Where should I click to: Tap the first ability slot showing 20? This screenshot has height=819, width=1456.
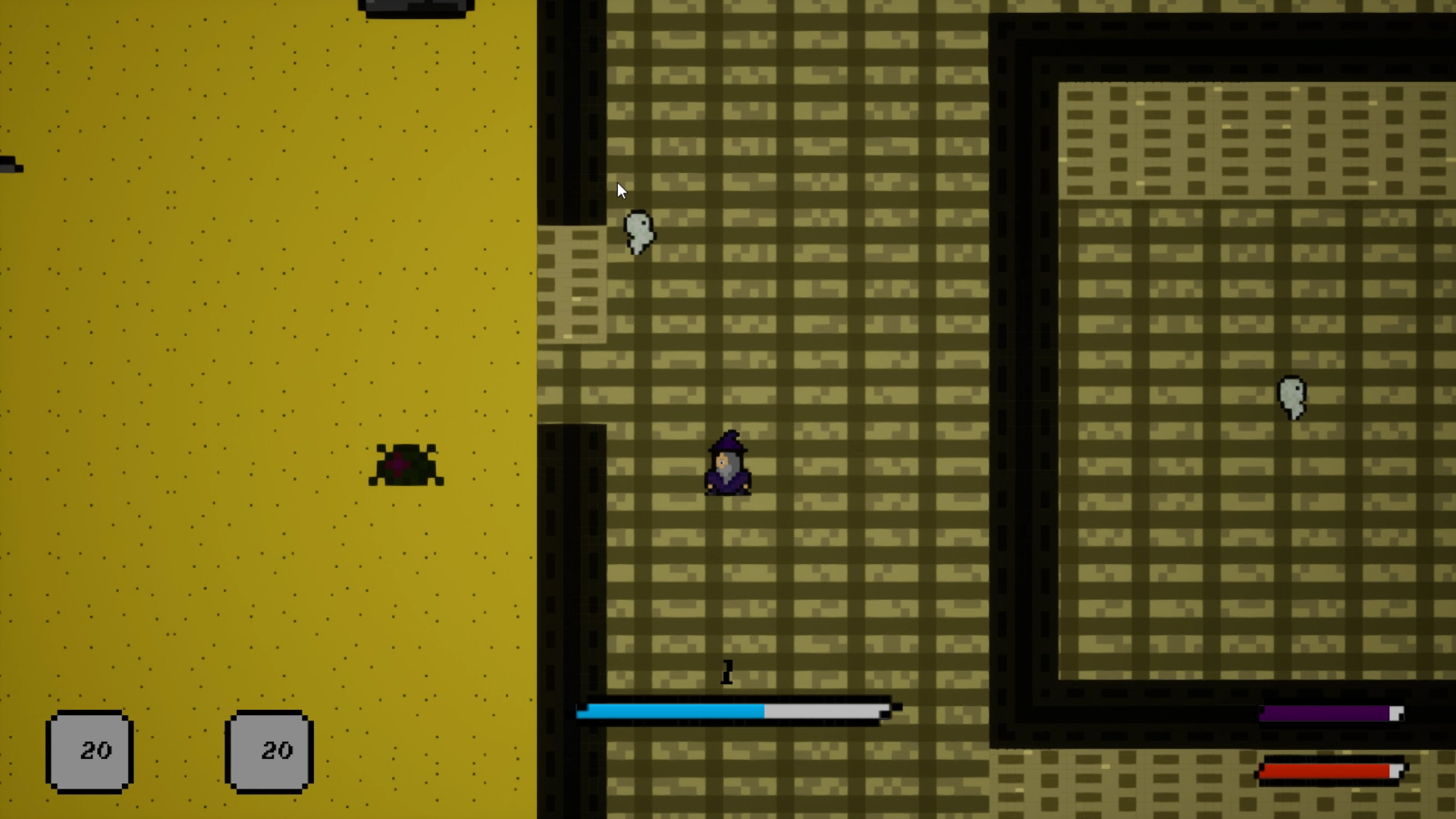pyautogui.click(x=89, y=751)
